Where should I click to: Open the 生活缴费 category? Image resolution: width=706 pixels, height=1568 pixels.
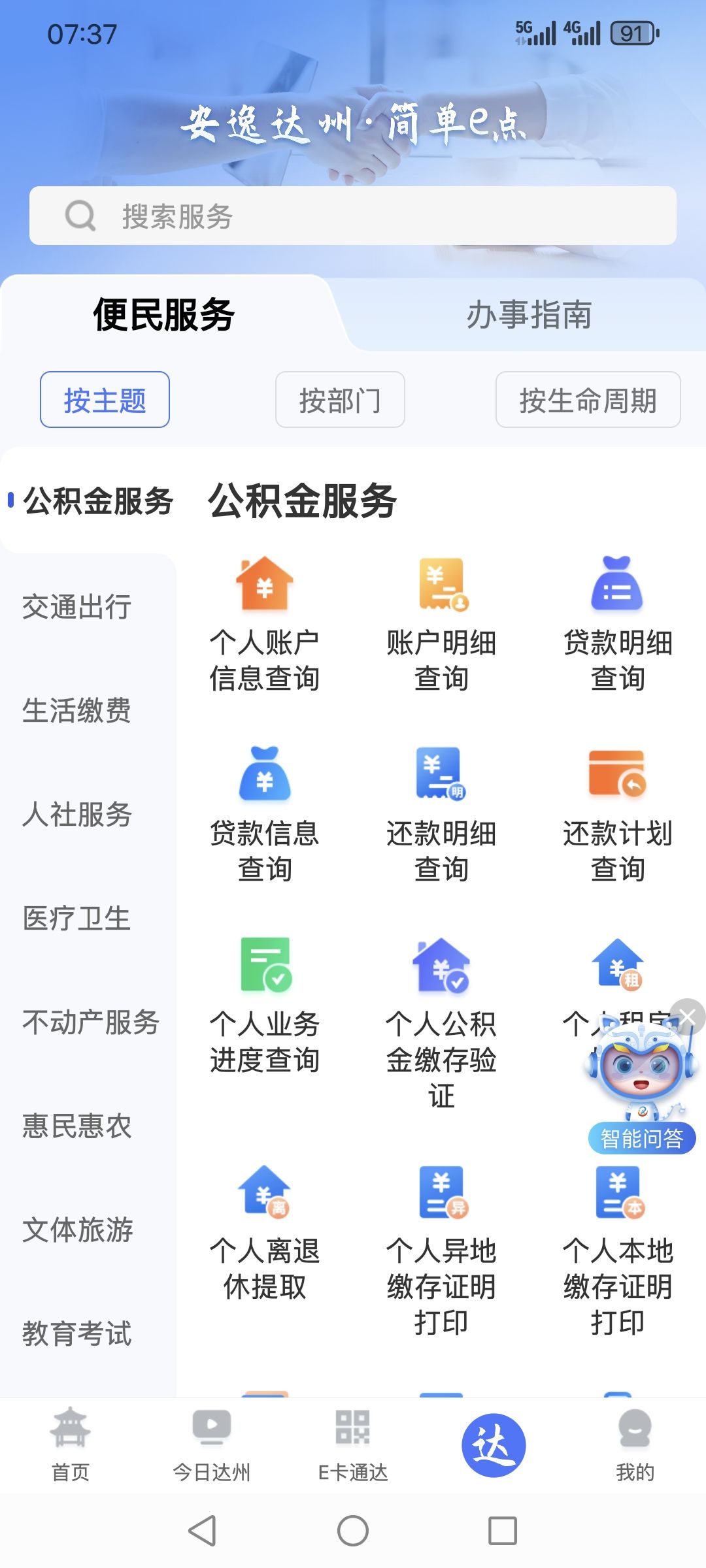click(x=77, y=710)
